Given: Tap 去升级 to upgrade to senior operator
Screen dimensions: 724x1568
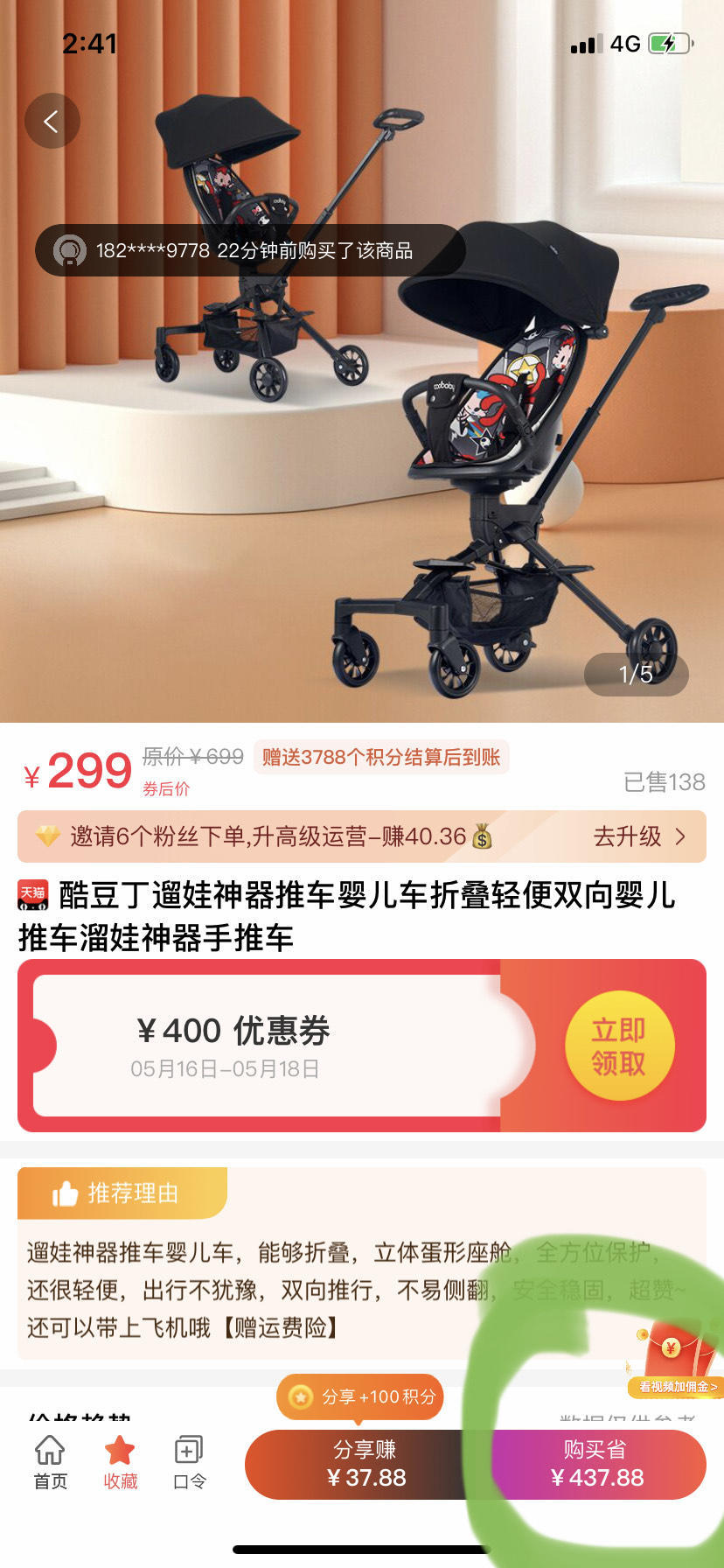Looking at the screenshot, I should (x=638, y=836).
